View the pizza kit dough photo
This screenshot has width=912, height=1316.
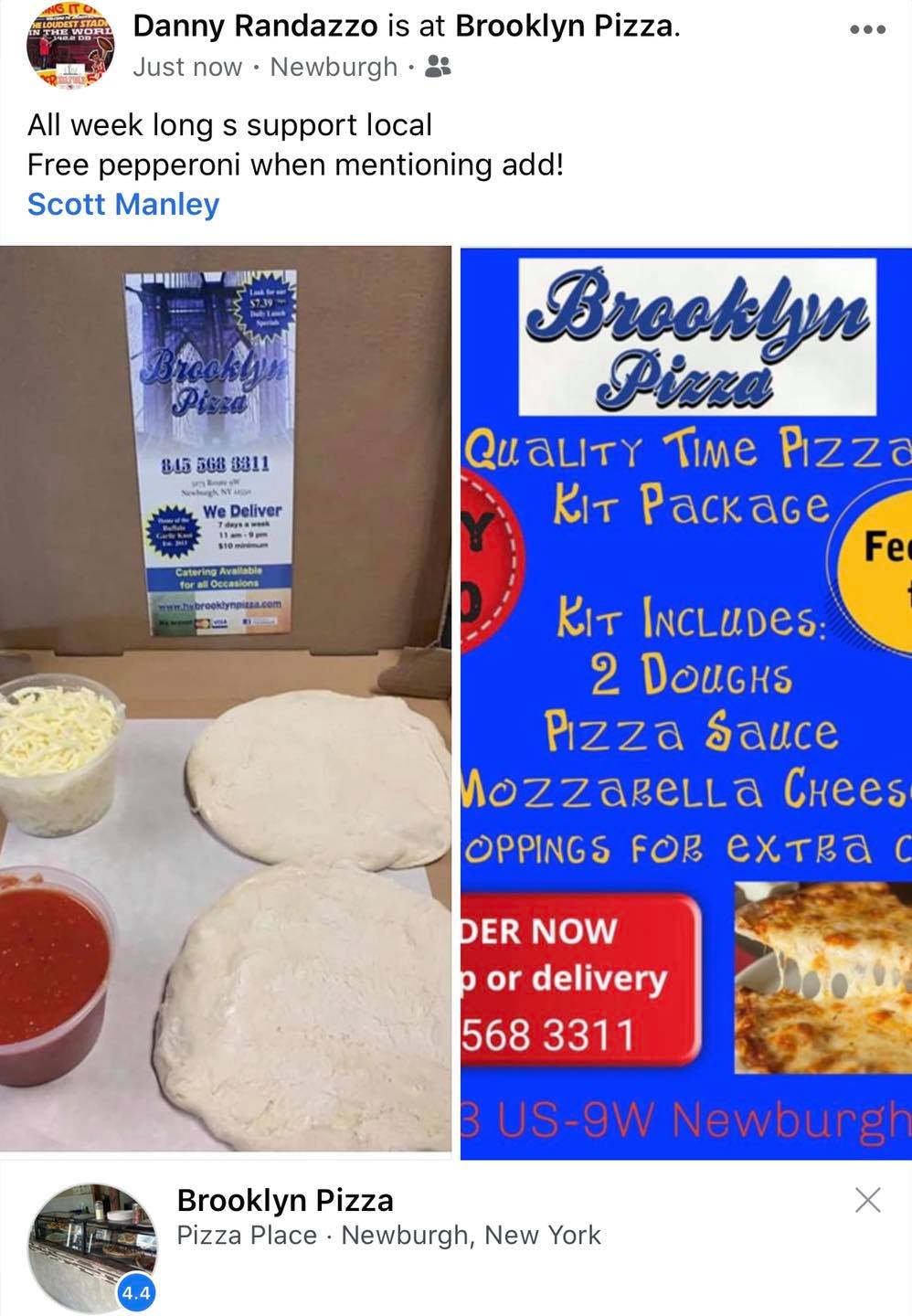[226, 698]
